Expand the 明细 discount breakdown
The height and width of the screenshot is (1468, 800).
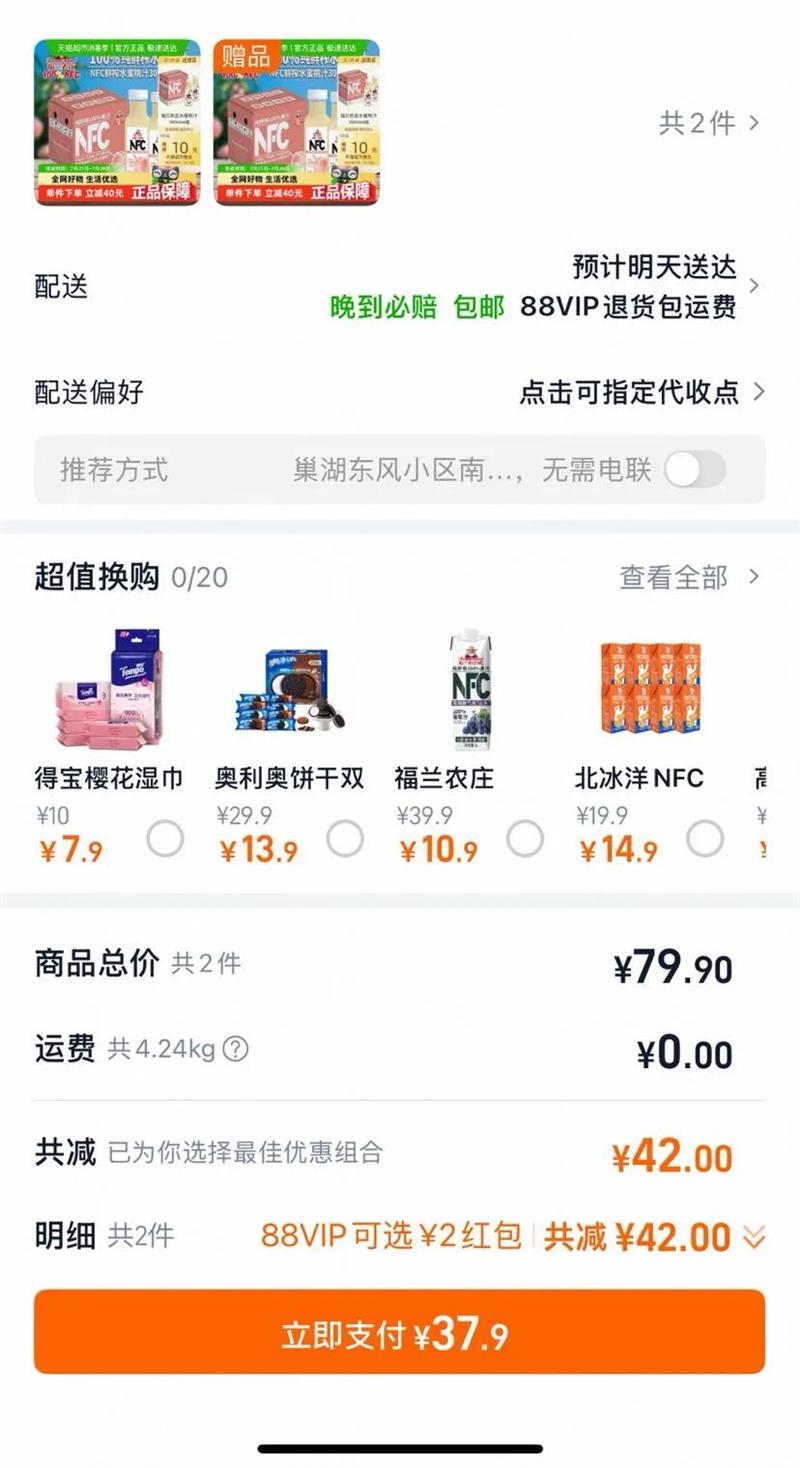pos(754,1237)
